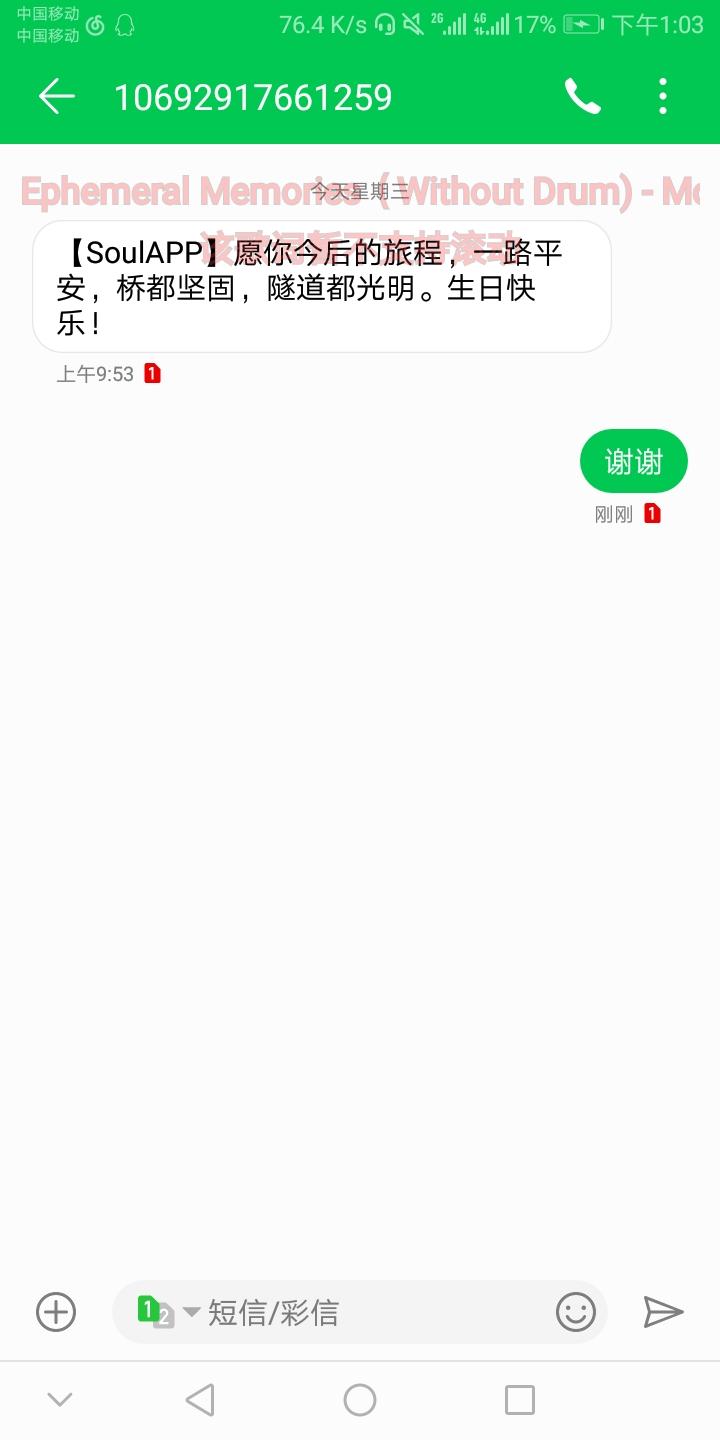Open the recent apps overview
Image resolution: width=720 pixels, height=1440 pixels.
point(520,1400)
